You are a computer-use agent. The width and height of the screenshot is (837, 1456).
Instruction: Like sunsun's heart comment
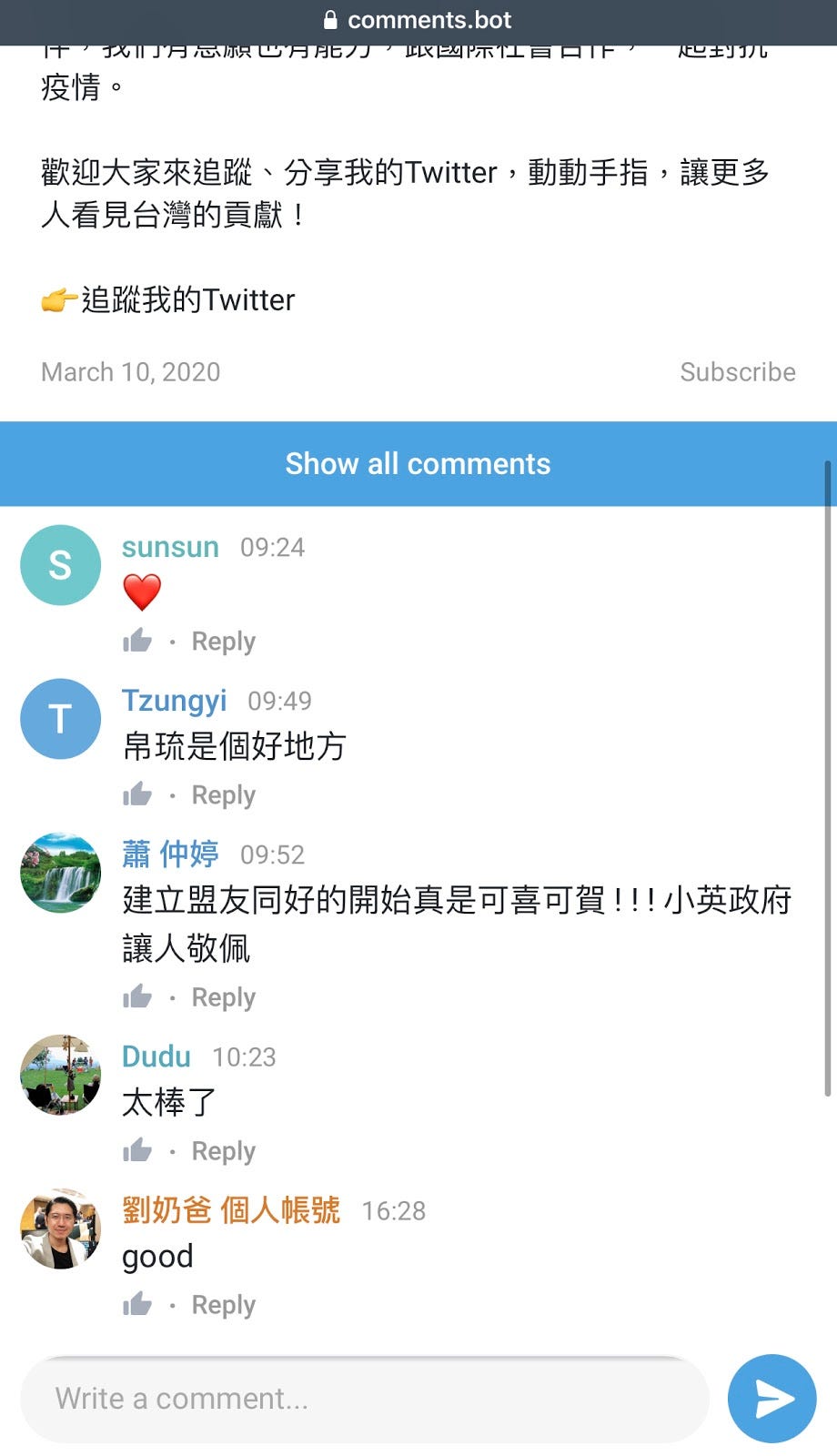click(137, 639)
